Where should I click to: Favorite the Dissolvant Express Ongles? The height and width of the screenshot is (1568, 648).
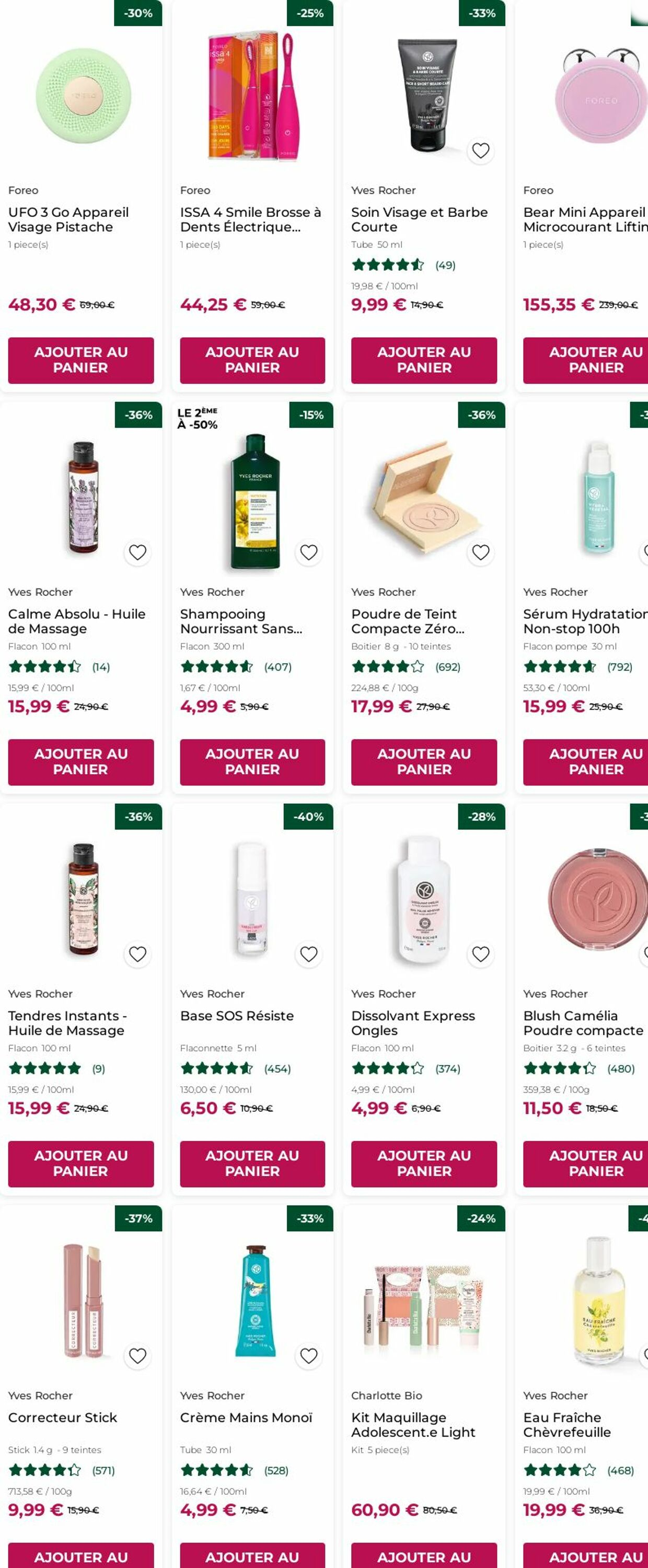click(x=481, y=954)
